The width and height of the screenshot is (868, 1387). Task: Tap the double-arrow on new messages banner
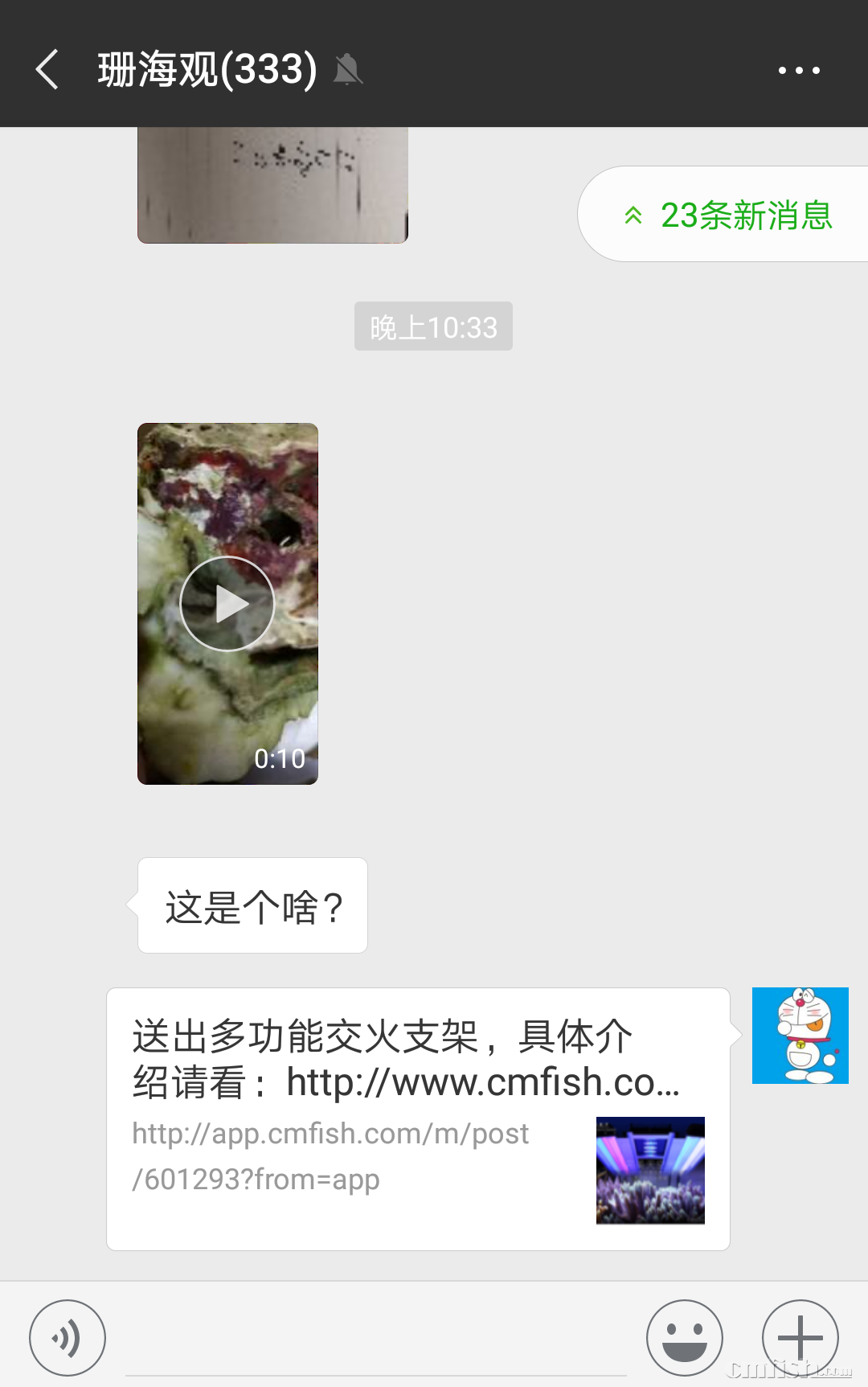pyautogui.click(x=634, y=215)
